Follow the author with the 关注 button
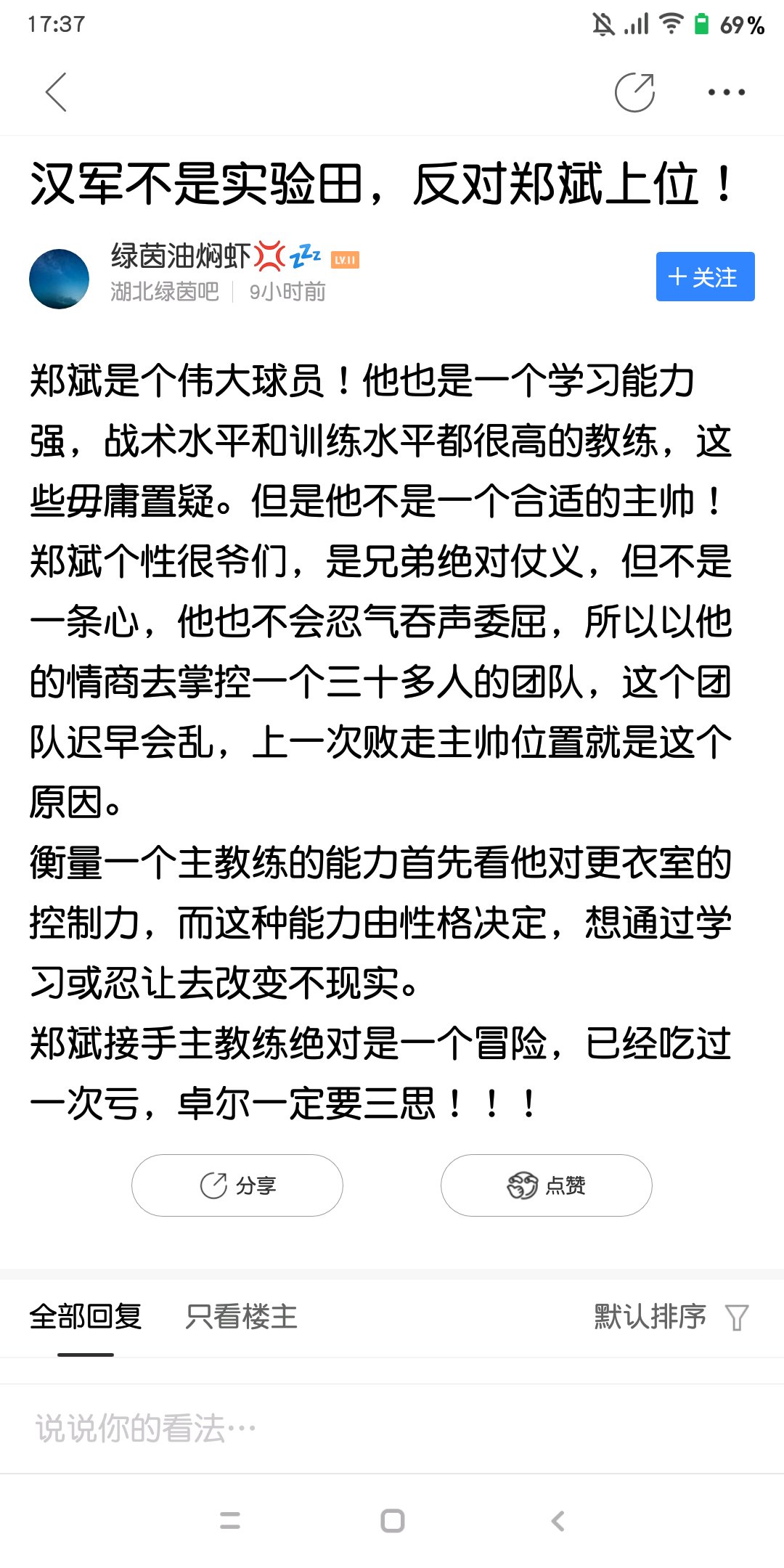 (705, 277)
